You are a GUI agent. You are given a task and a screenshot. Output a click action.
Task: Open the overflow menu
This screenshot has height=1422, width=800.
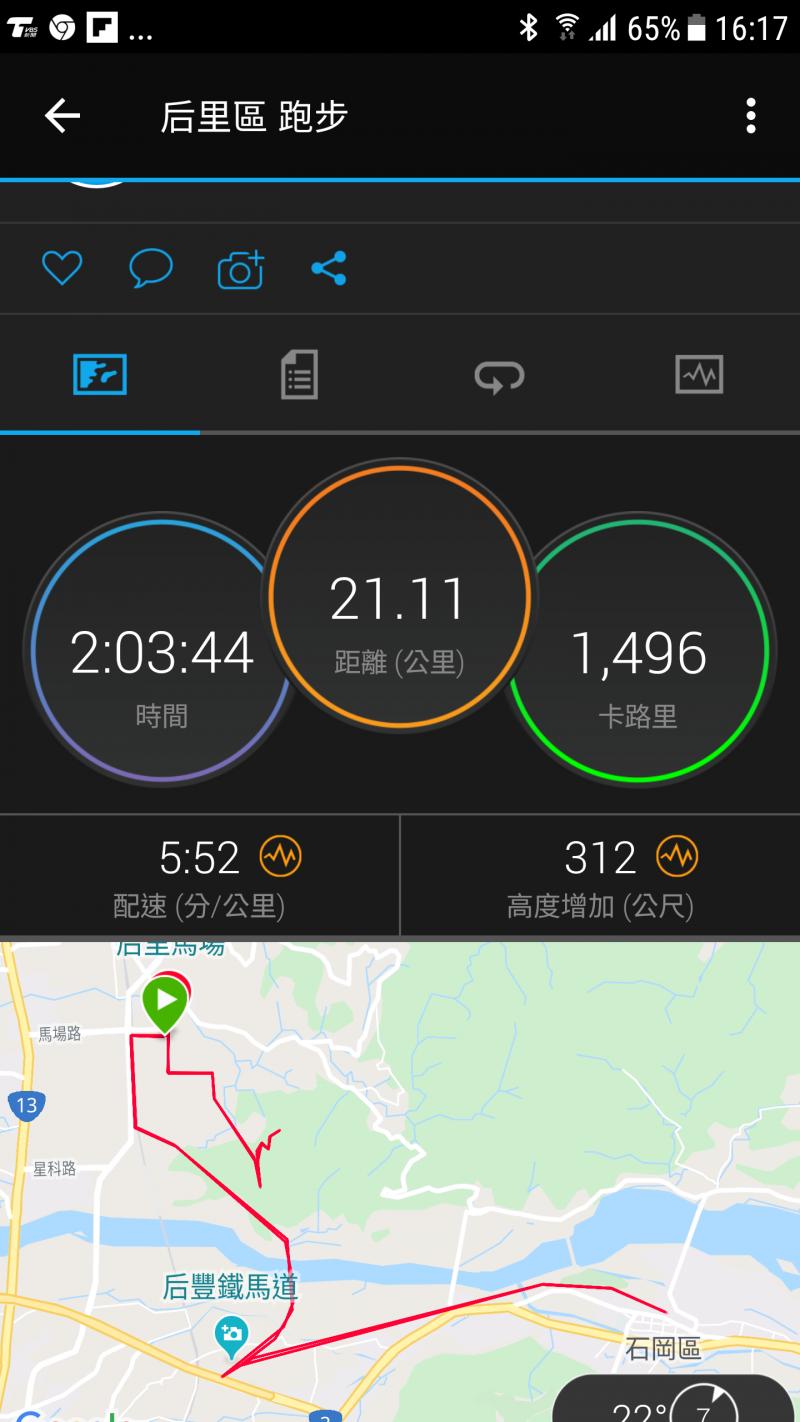[x=750, y=117]
